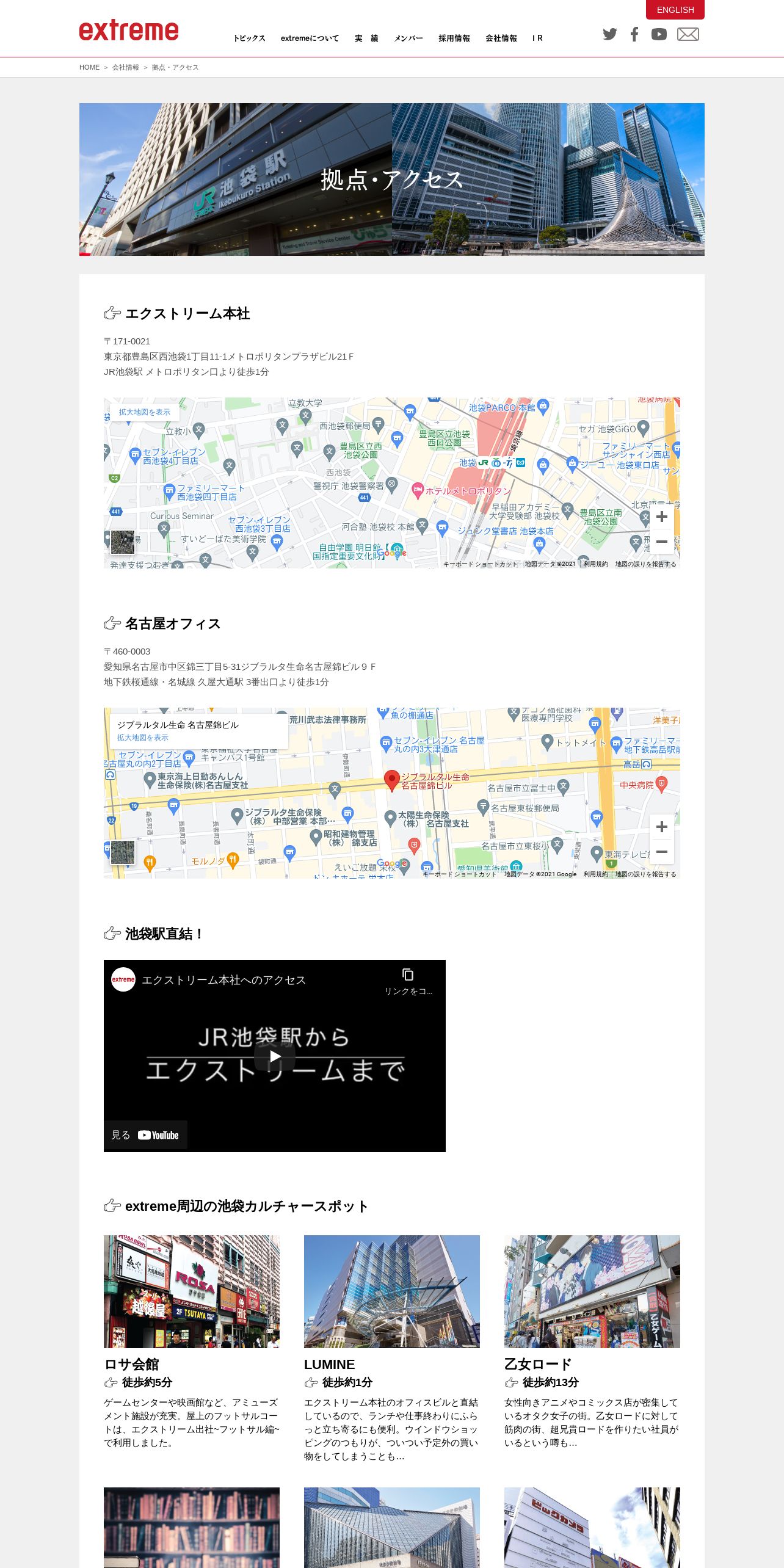
Task: Open the メンバー menu item
Action: (408, 38)
